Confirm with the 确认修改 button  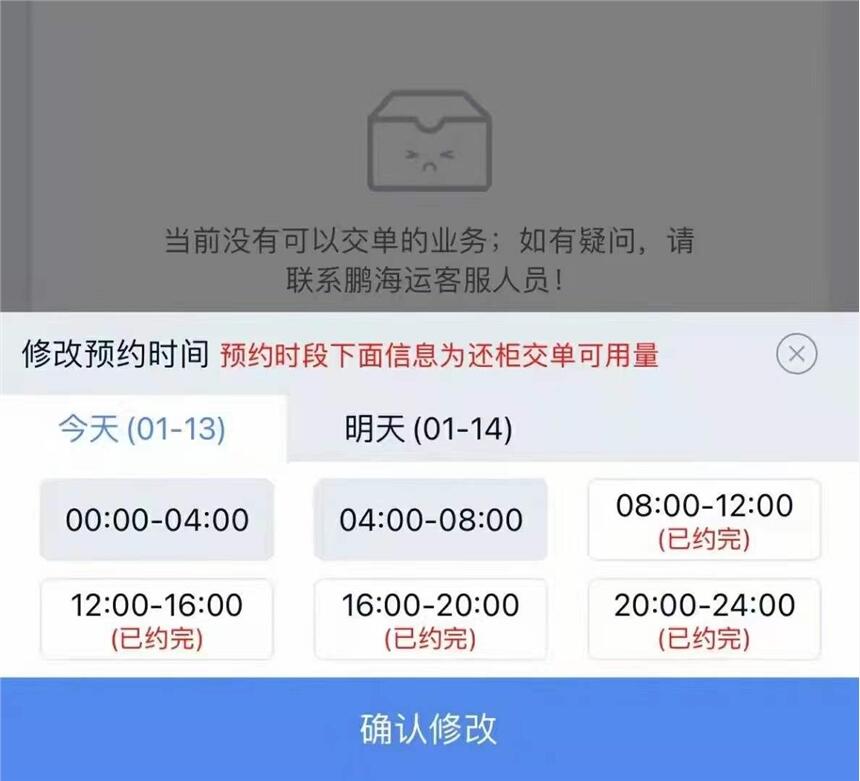(430, 729)
